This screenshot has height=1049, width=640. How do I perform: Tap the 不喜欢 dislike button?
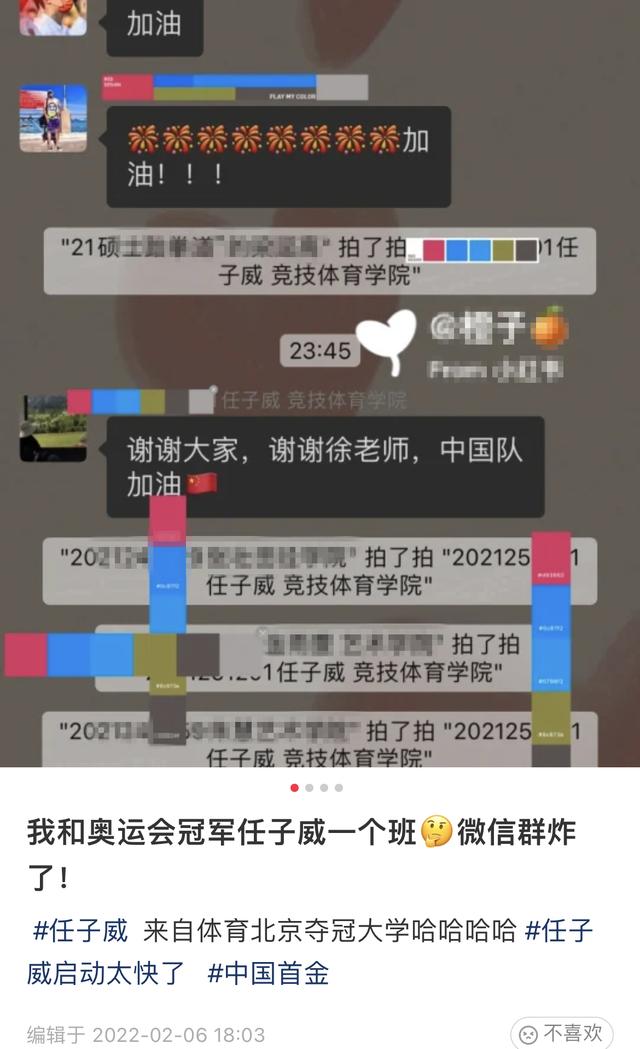point(562,1034)
